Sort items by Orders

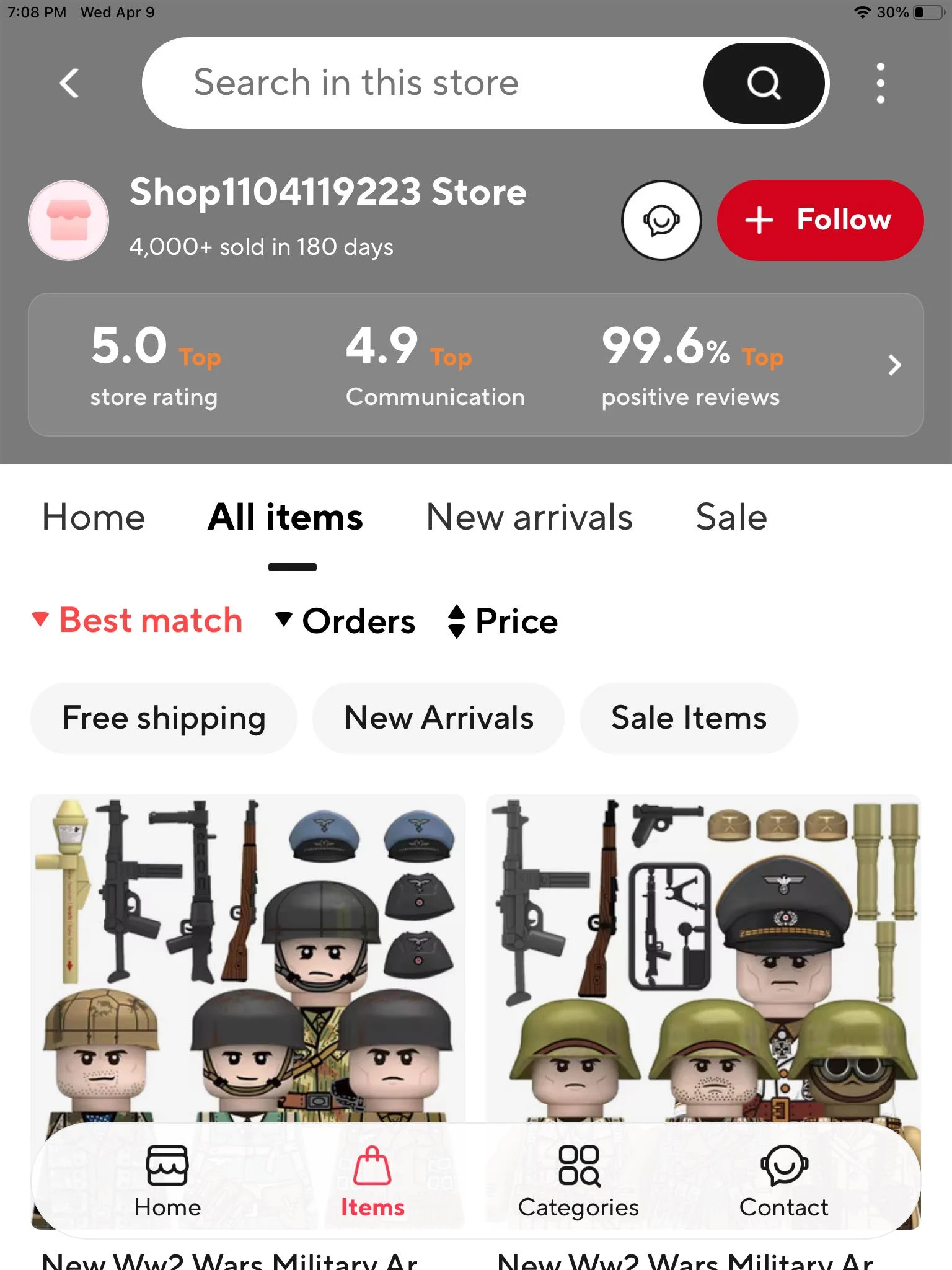coord(346,621)
